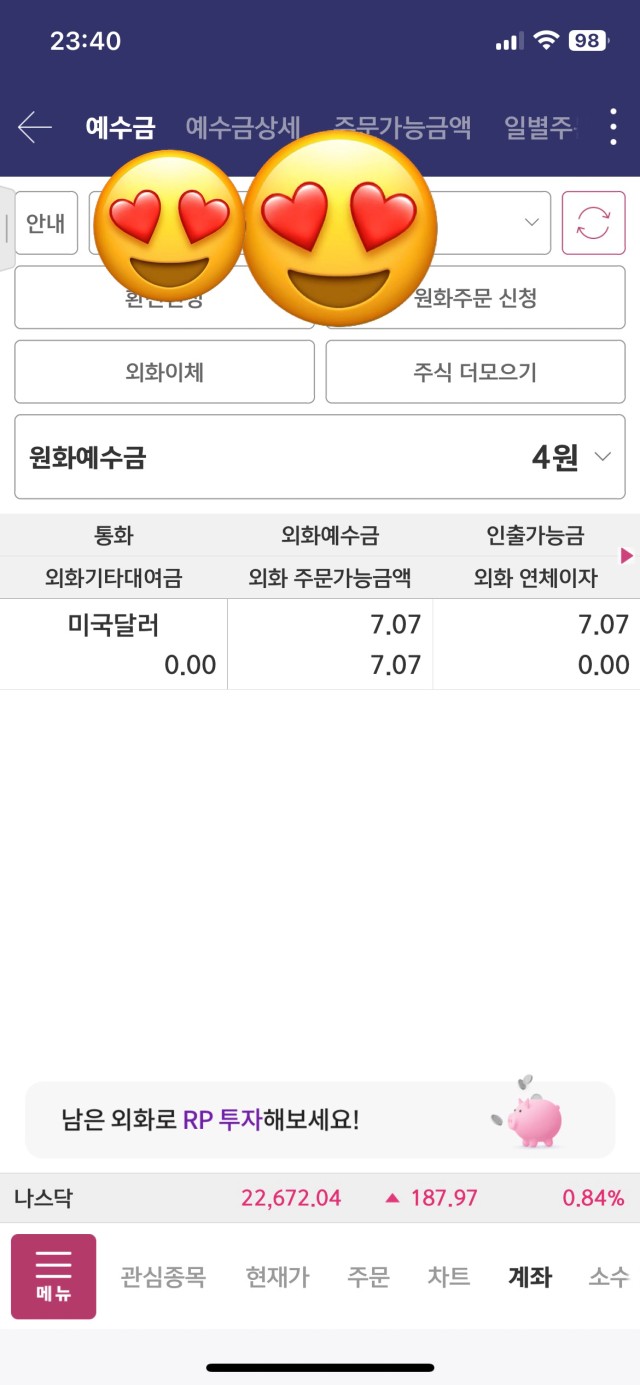Open the 차트 tab
Viewport: 640px width, 1385px height.
[449, 1277]
